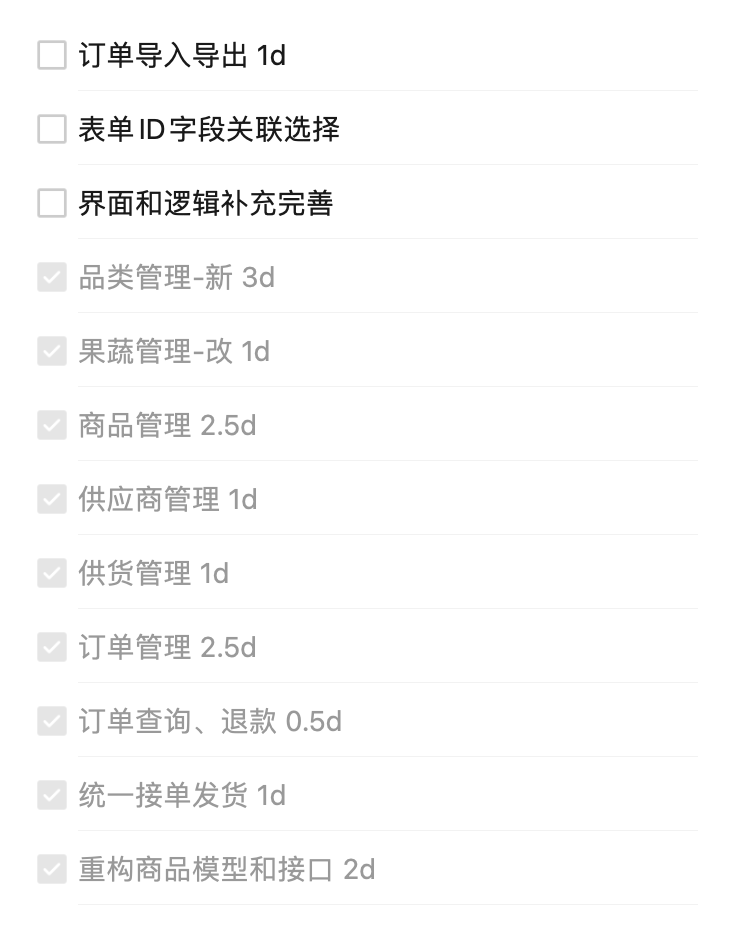Tick the 界面和逻辑补充完善 checkbox
The height and width of the screenshot is (942, 732).
(52, 203)
